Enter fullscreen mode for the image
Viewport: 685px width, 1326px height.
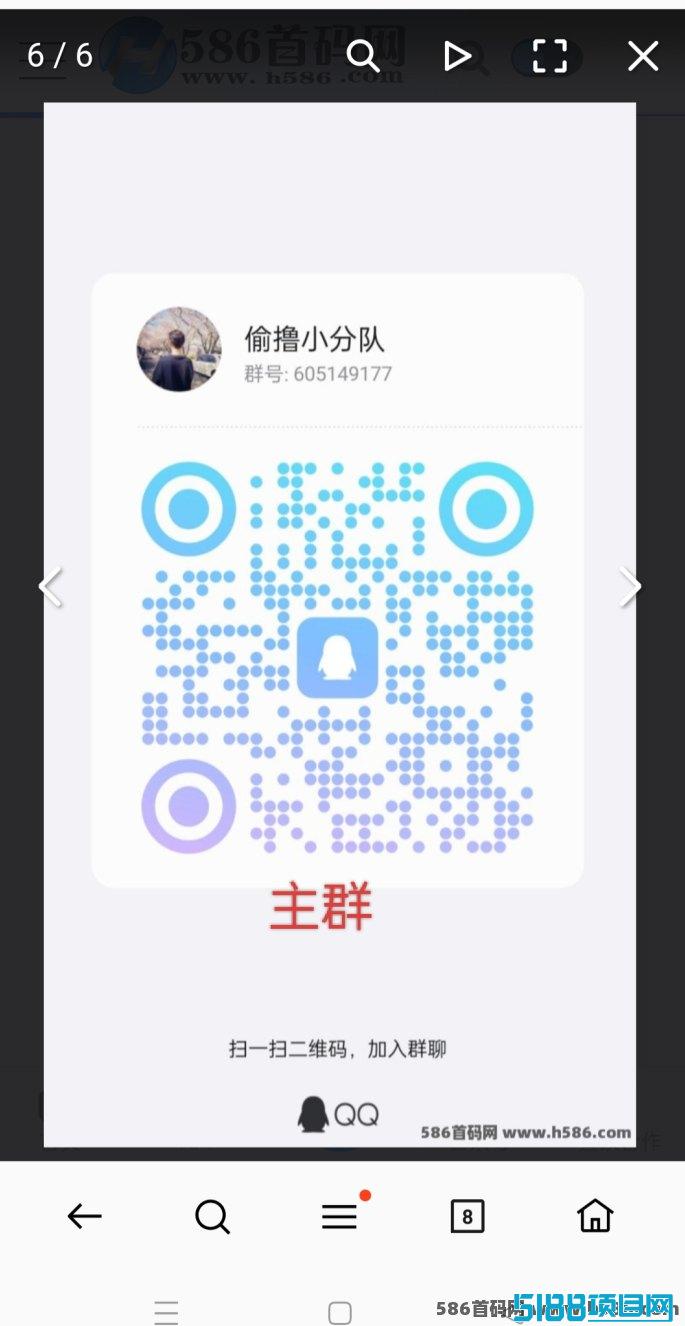(549, 56)
